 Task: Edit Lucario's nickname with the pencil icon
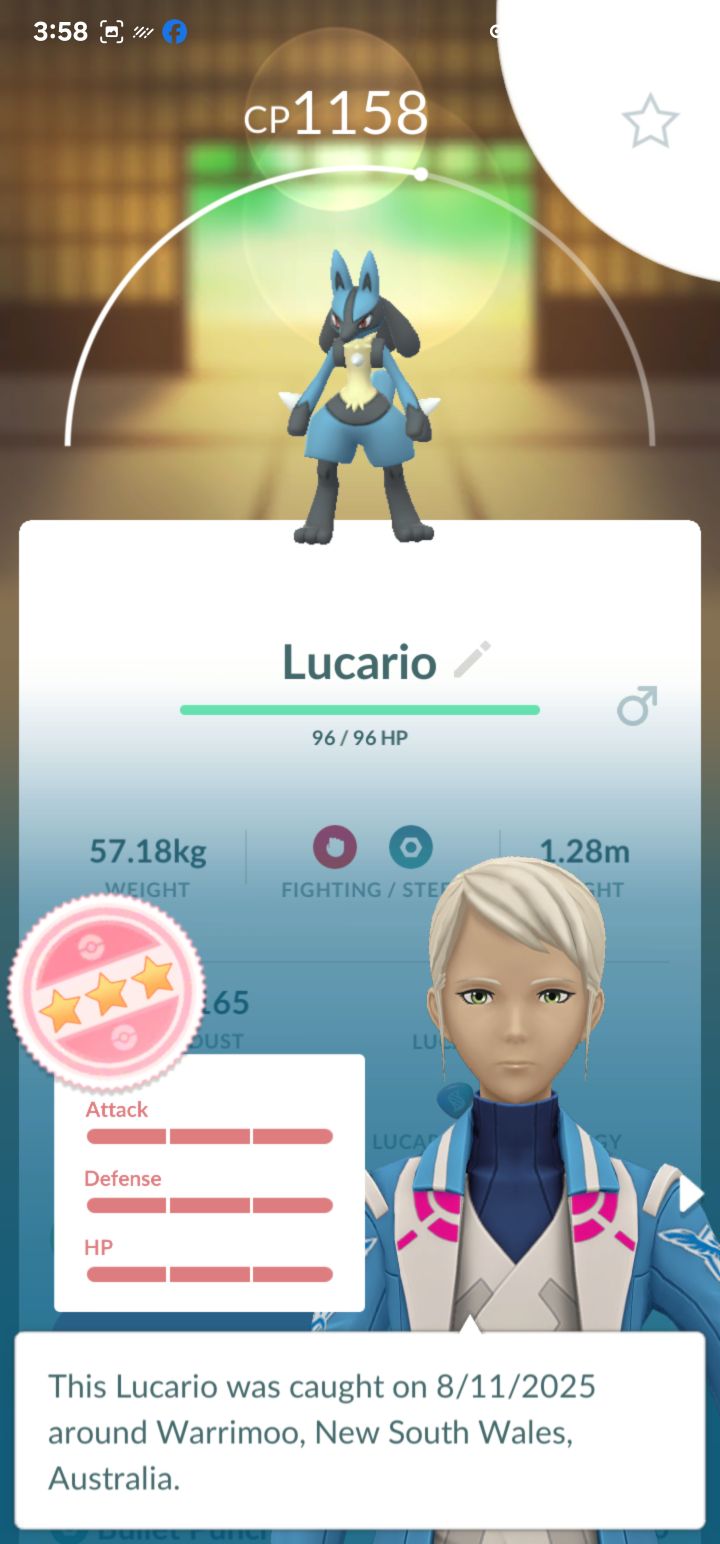click(x=472, y=660)
